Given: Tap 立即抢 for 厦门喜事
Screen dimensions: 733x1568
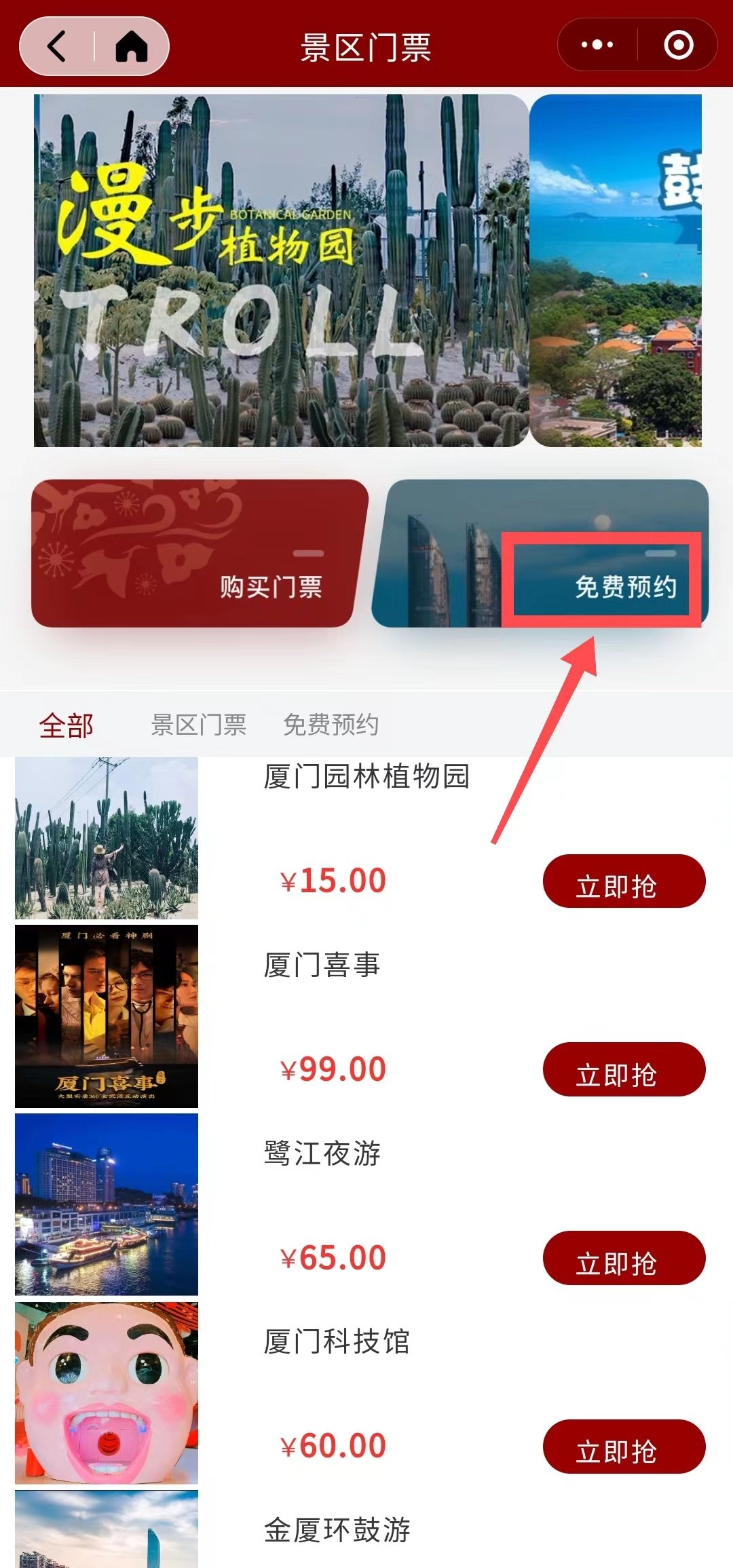Looking at the screenshot, I should 623,1069.
